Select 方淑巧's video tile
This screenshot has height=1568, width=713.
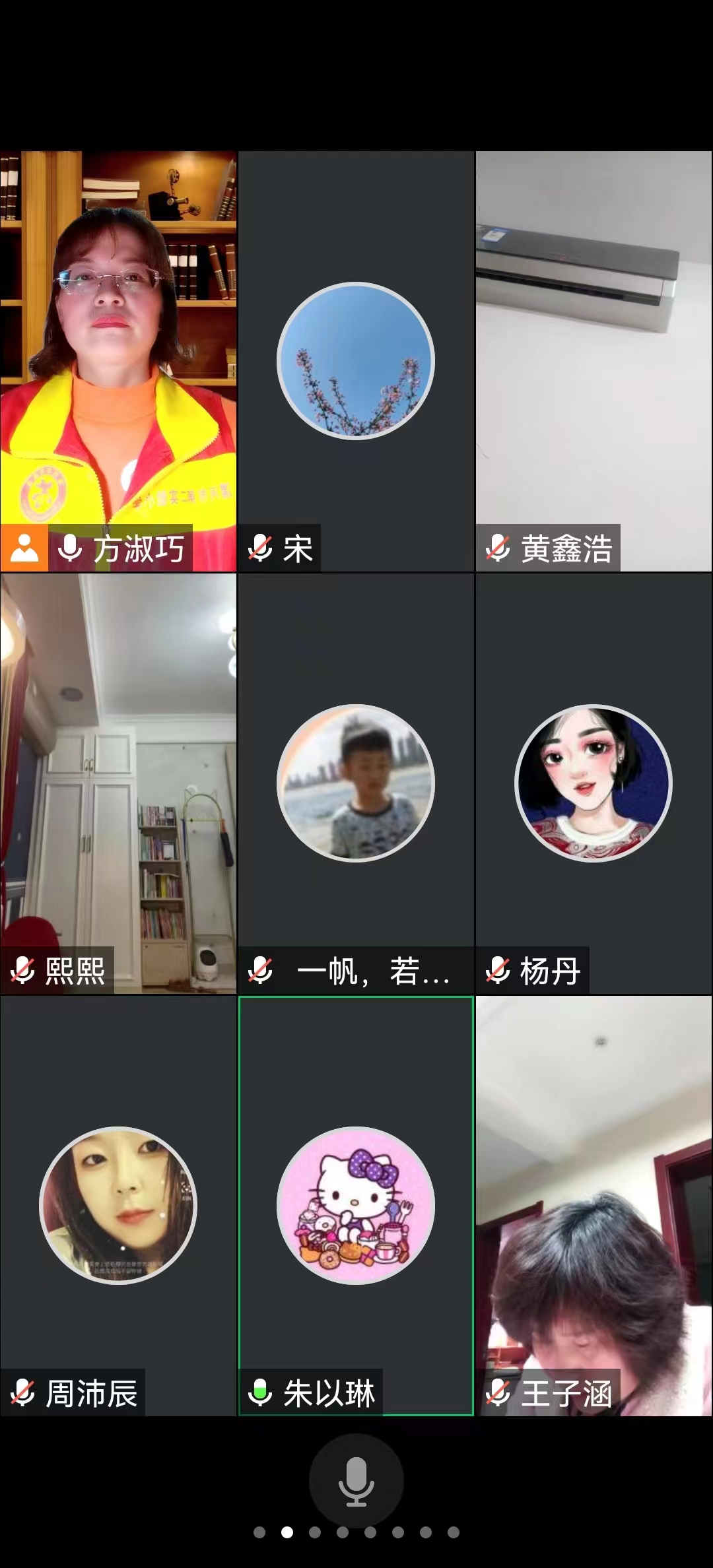coord(118,361)
